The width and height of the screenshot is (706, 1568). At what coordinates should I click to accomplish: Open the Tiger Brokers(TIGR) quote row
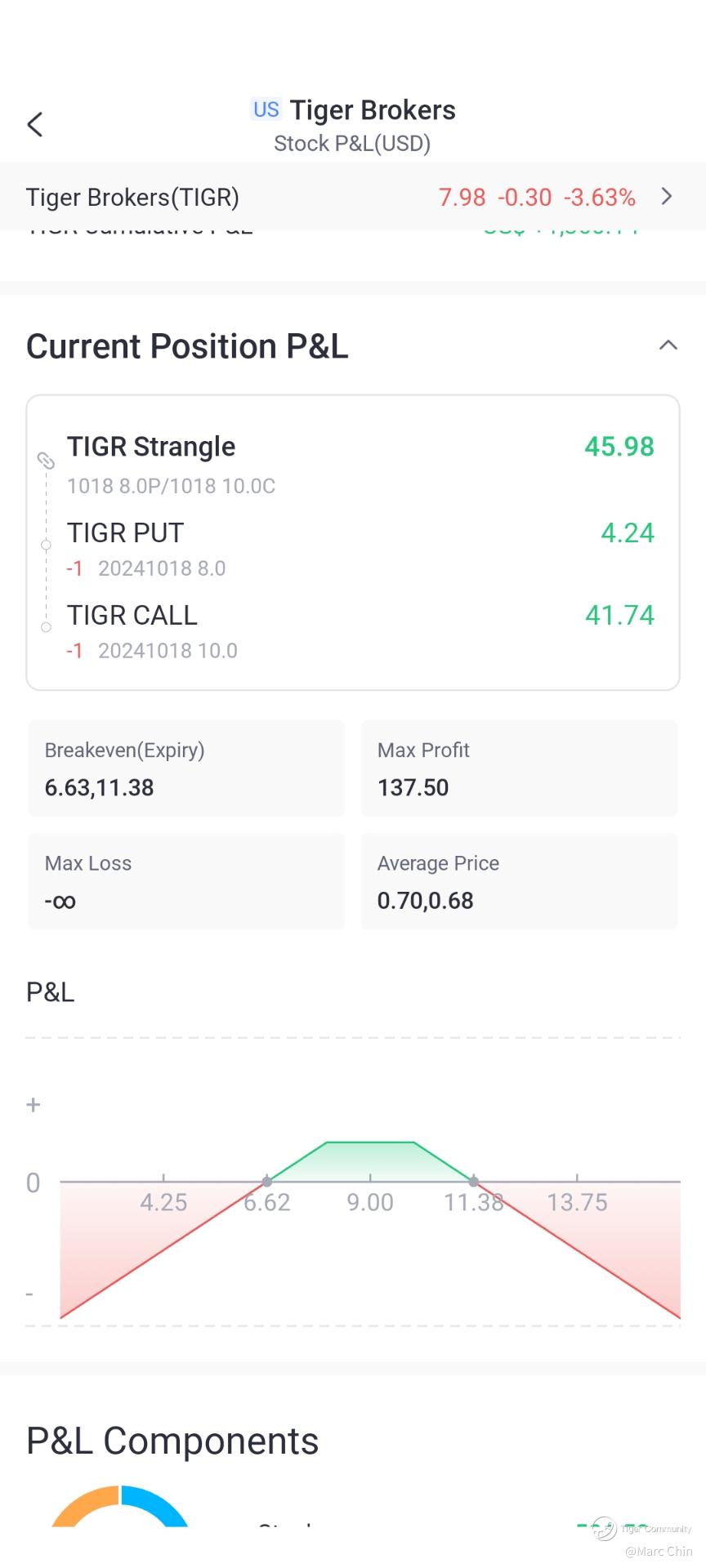pyautogui.click(x=351, y=197)
